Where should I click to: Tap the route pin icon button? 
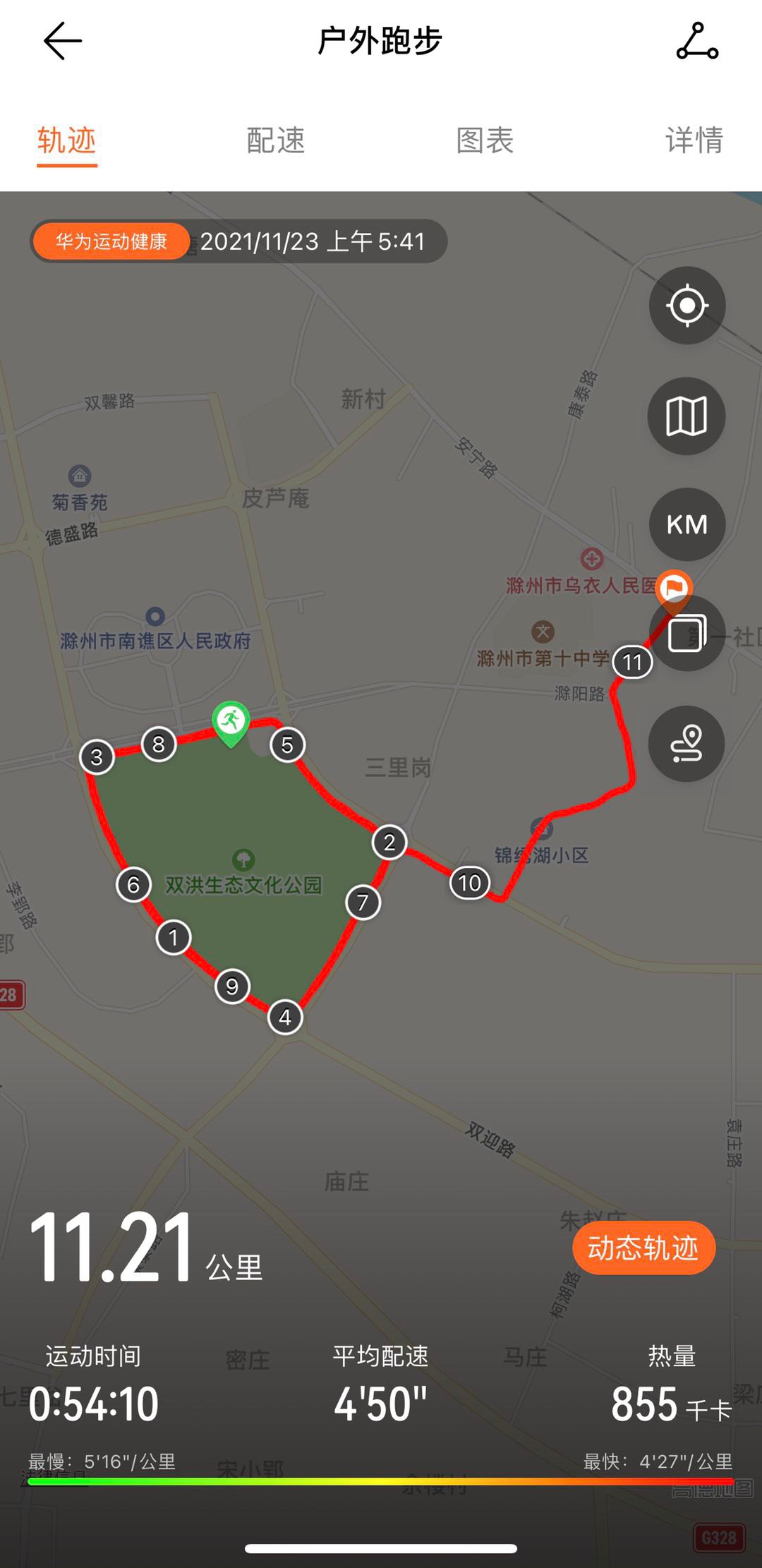coord(687,744)
